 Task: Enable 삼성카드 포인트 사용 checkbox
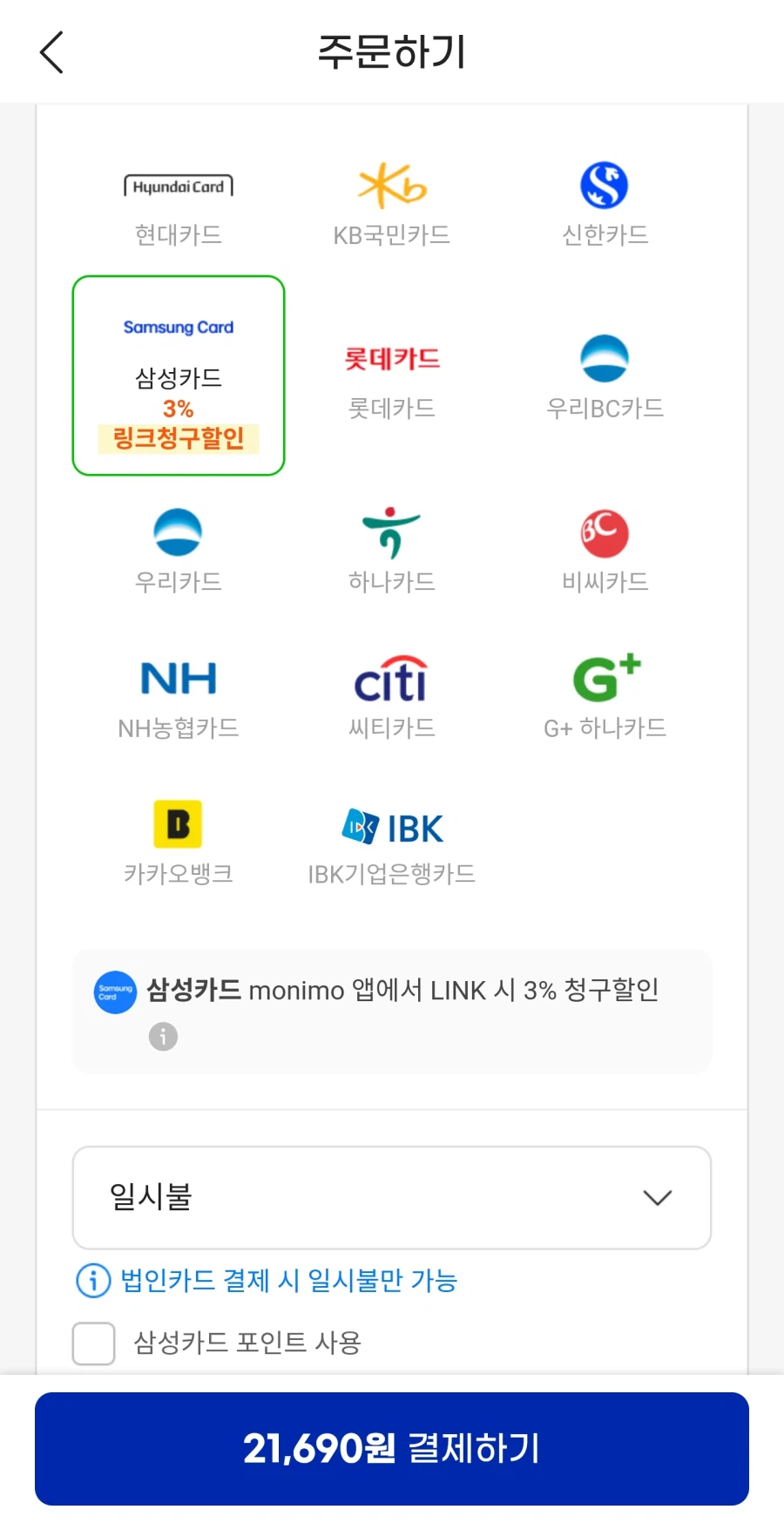[x=93, y=1343]
